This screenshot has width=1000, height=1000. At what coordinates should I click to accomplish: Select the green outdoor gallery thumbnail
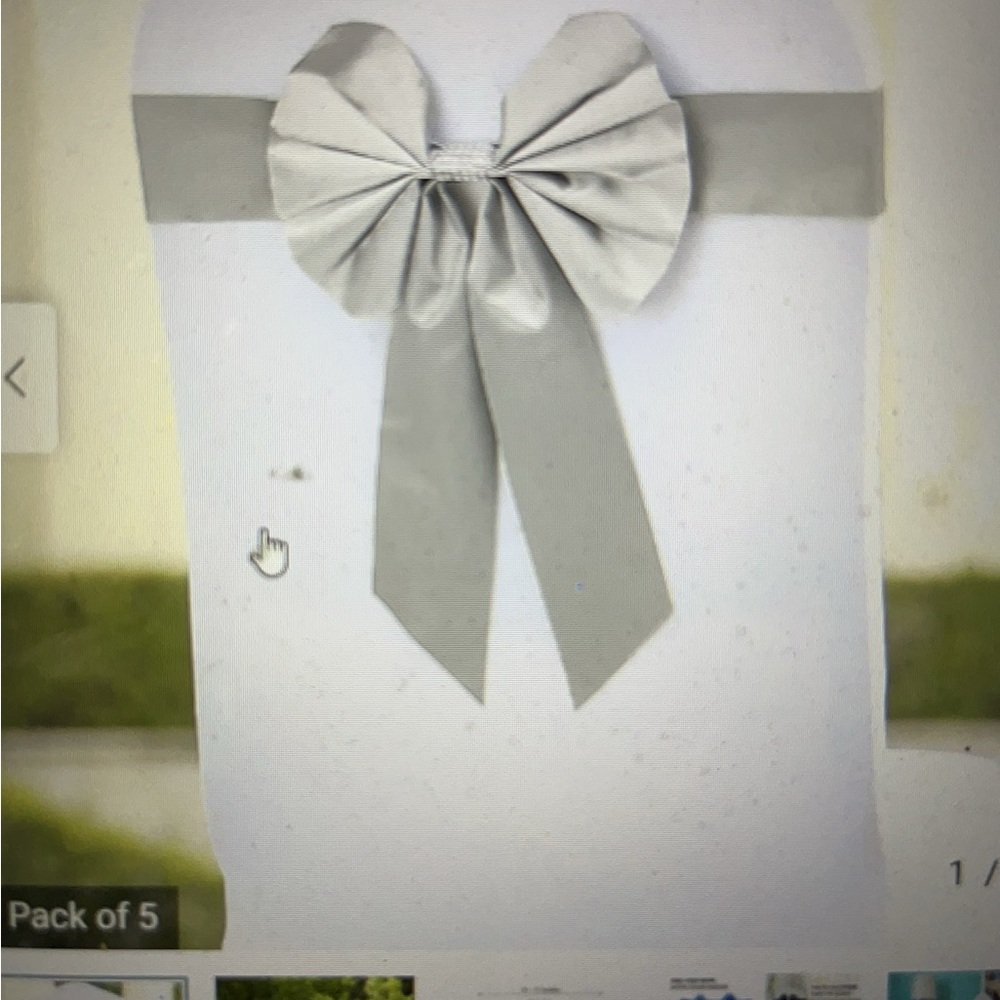tap(314, 988)
